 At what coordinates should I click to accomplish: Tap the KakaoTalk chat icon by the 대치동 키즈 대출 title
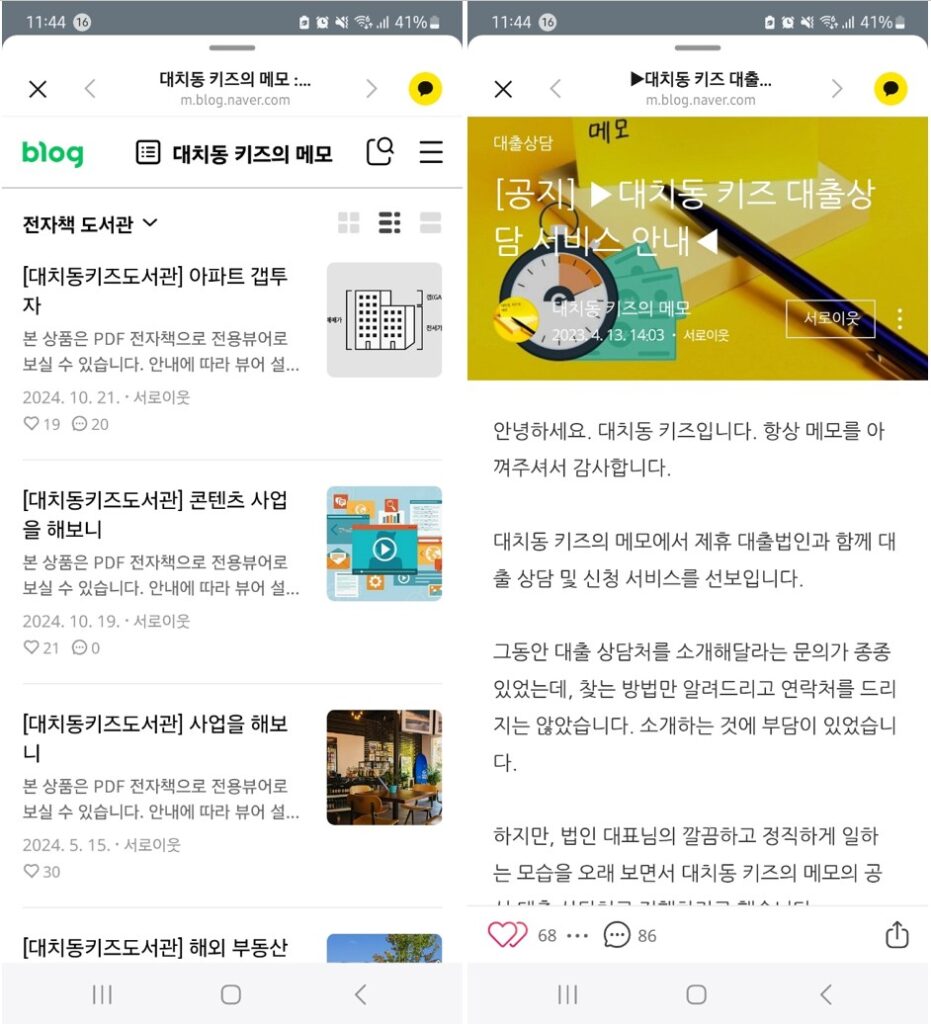click(x=890, y=89)
